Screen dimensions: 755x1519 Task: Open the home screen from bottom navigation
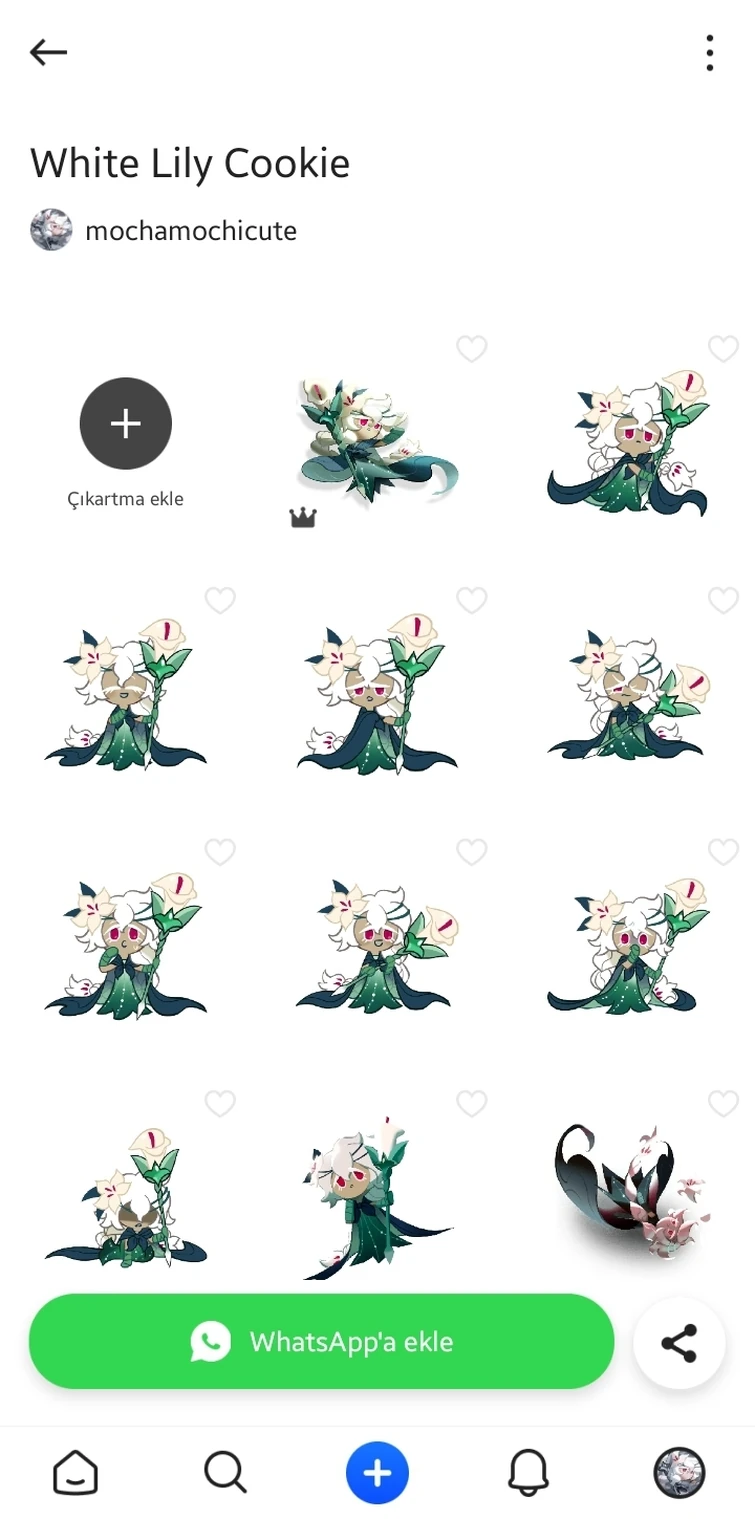[75, 1472]
